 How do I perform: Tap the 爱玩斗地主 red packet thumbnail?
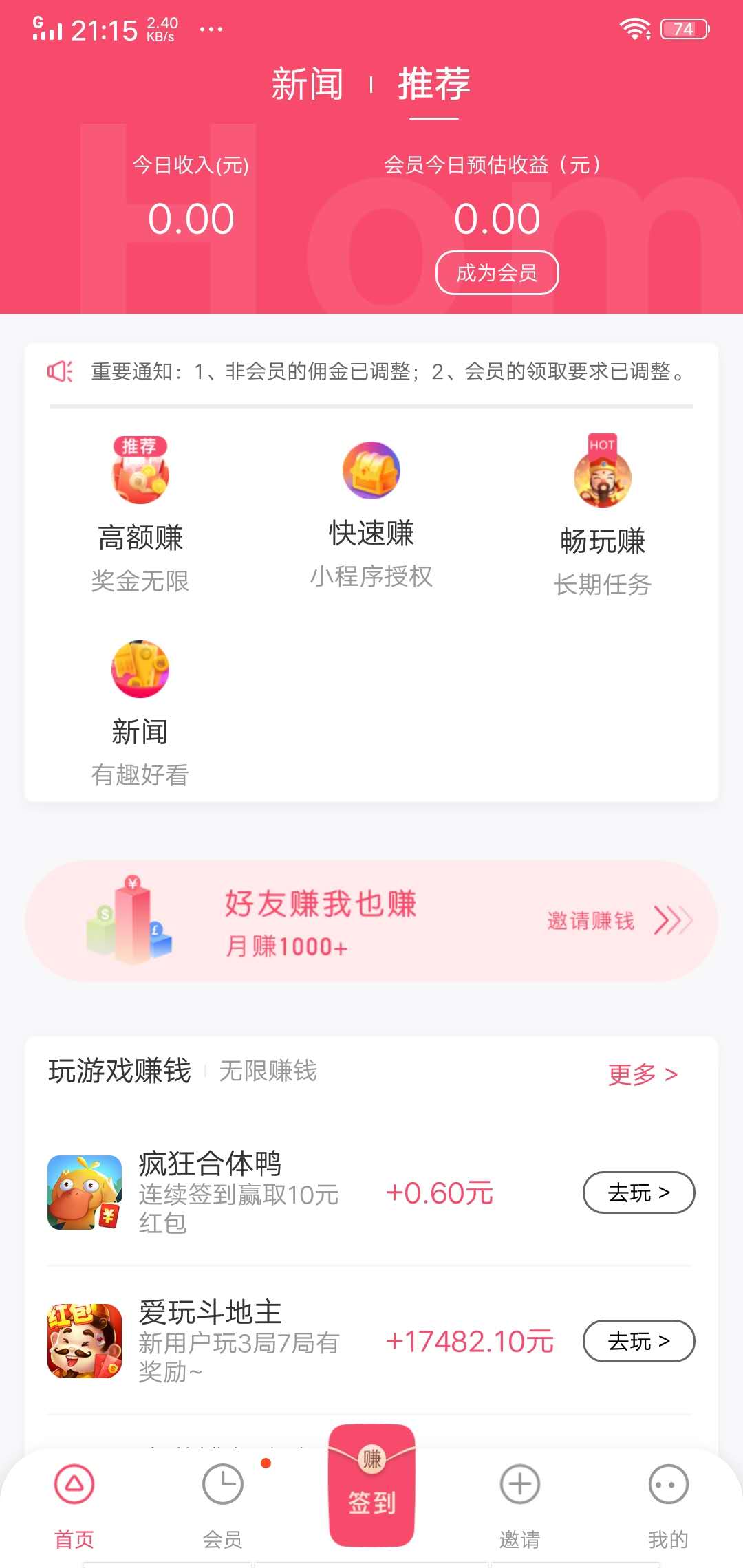pyautogui.click(x=85, y=1341)
